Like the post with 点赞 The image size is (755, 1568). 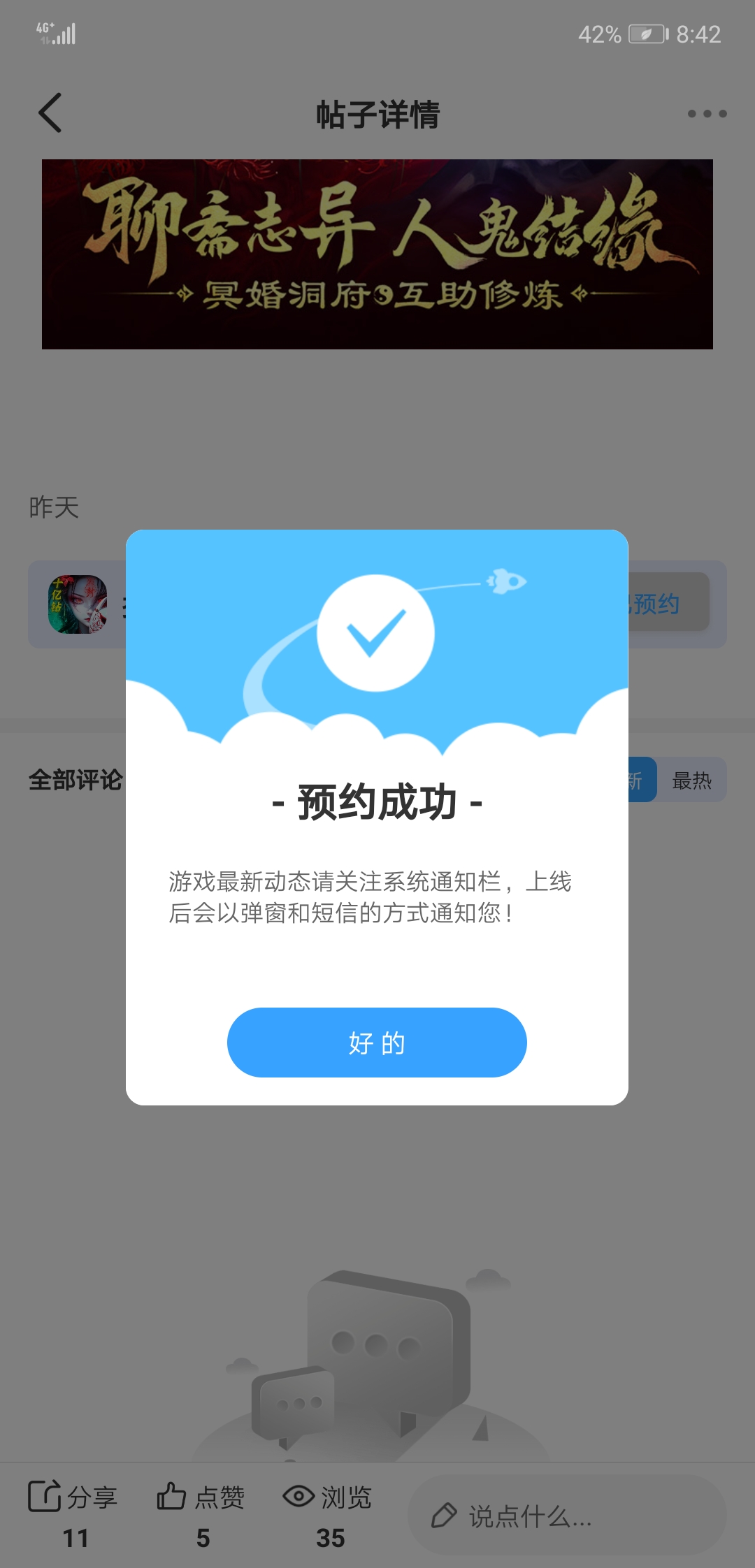201,1511
